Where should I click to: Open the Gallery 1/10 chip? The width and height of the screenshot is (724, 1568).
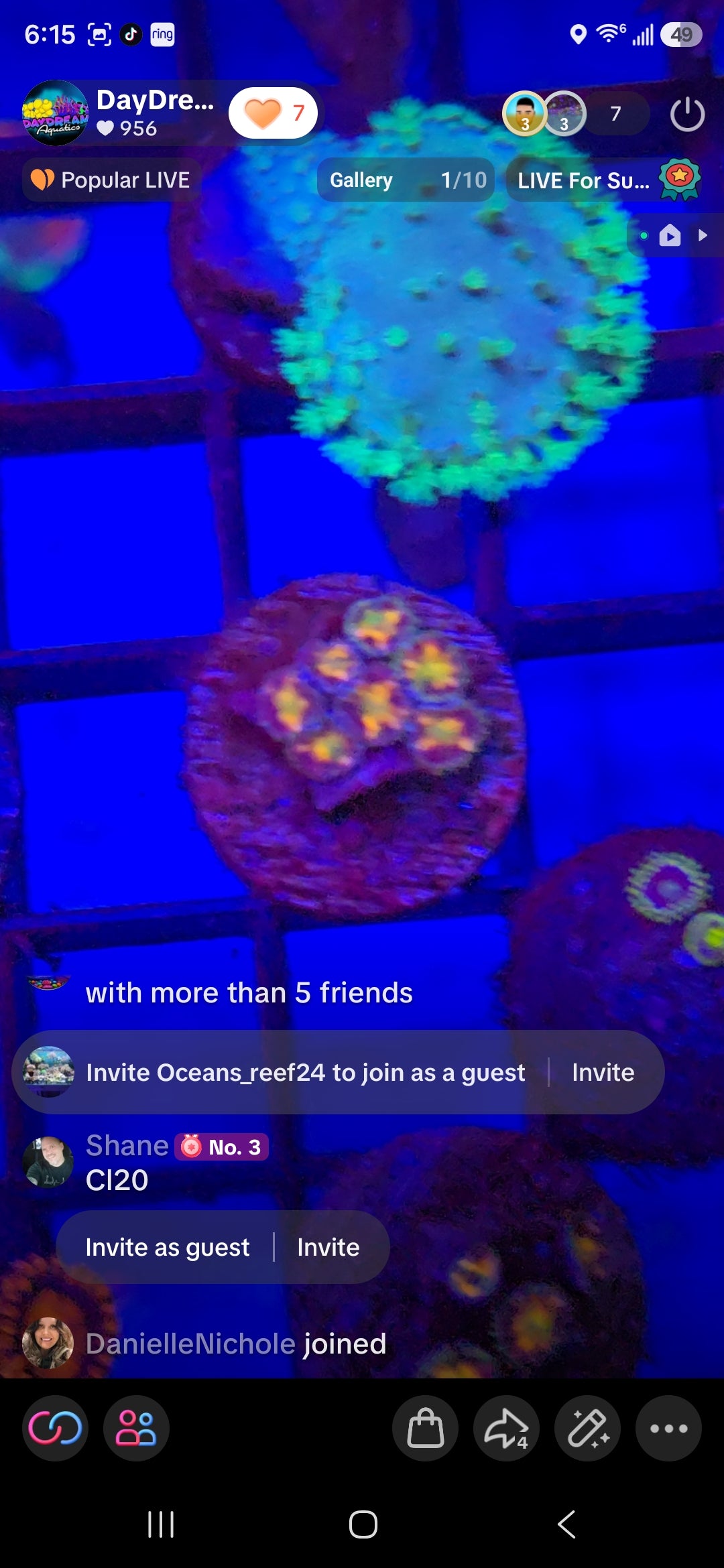pyautogui.click(x=406, y=180)
